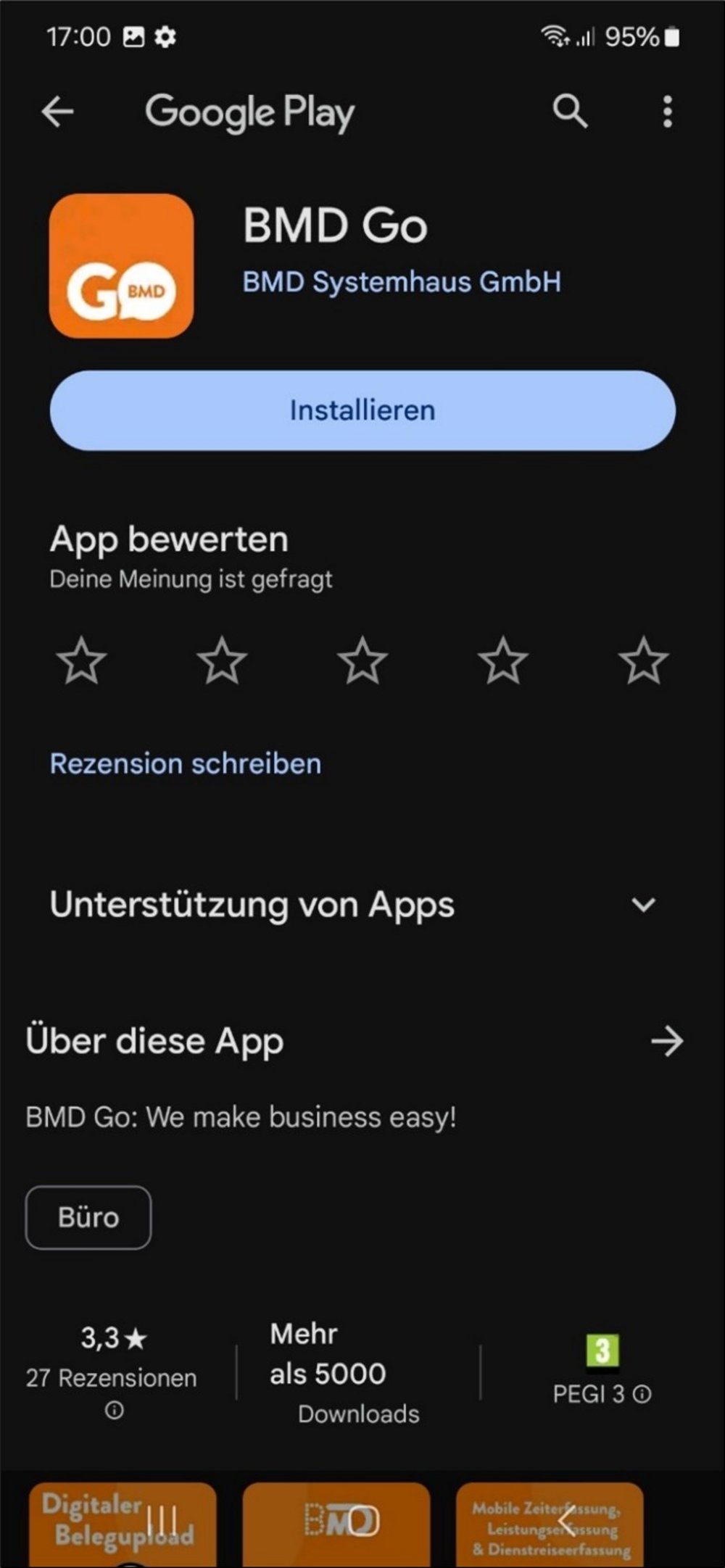Rate the app one star
Viewport: 725px width, 1568px height.
pos(82,660)
